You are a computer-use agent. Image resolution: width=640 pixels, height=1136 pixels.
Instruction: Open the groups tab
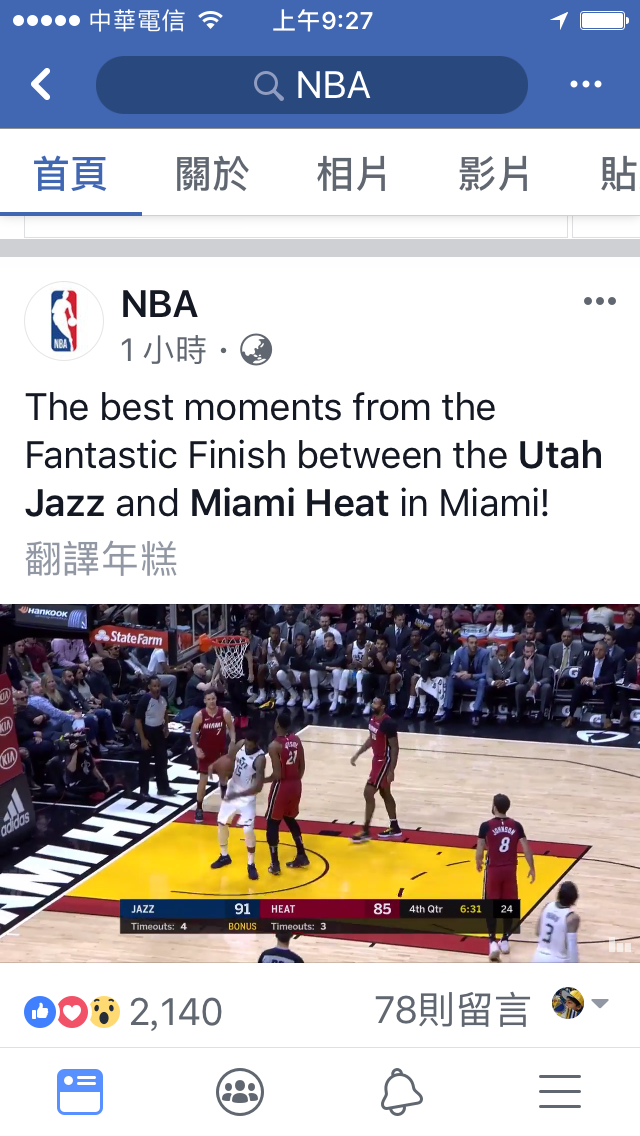(240, 1092)
